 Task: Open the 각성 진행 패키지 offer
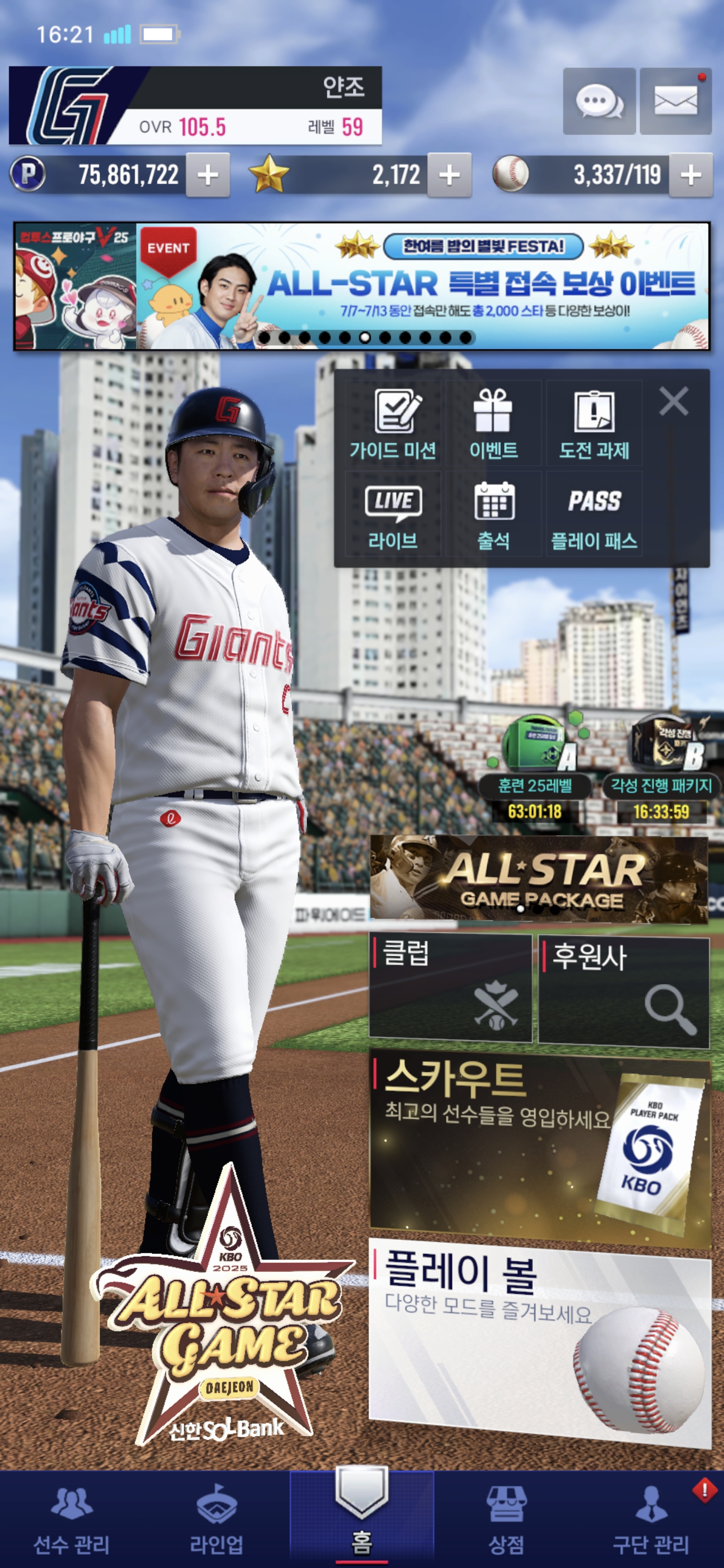click(x=661, y=767)
